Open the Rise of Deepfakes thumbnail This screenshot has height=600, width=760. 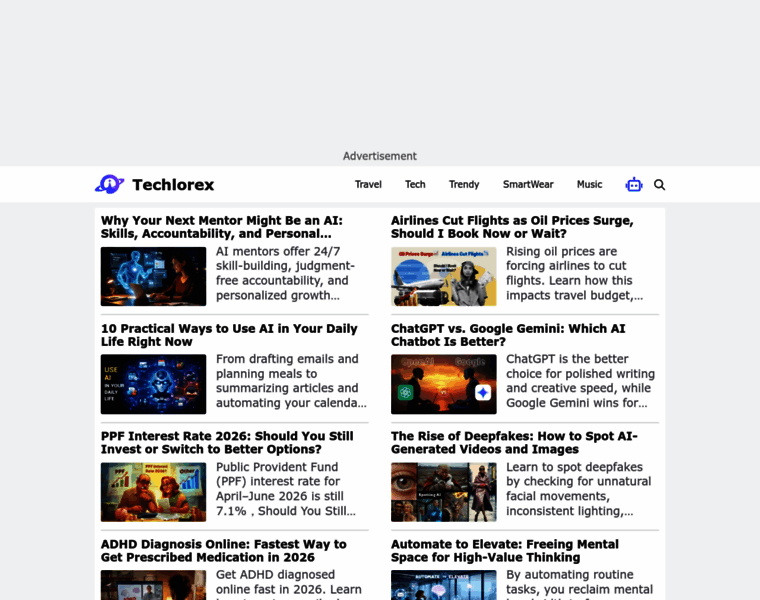[x=443, y=492]
